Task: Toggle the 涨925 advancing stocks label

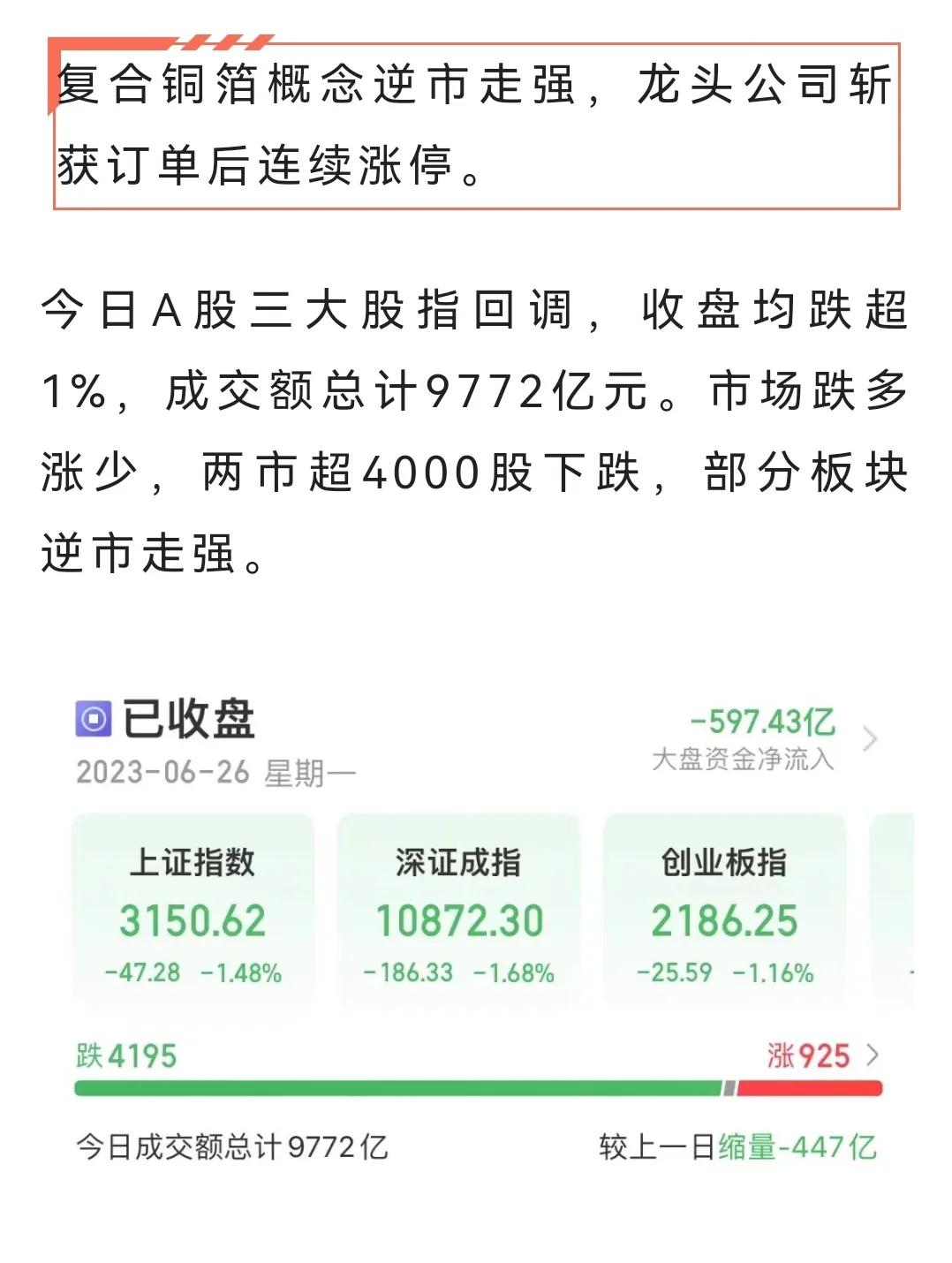Action: [808, 1053]
